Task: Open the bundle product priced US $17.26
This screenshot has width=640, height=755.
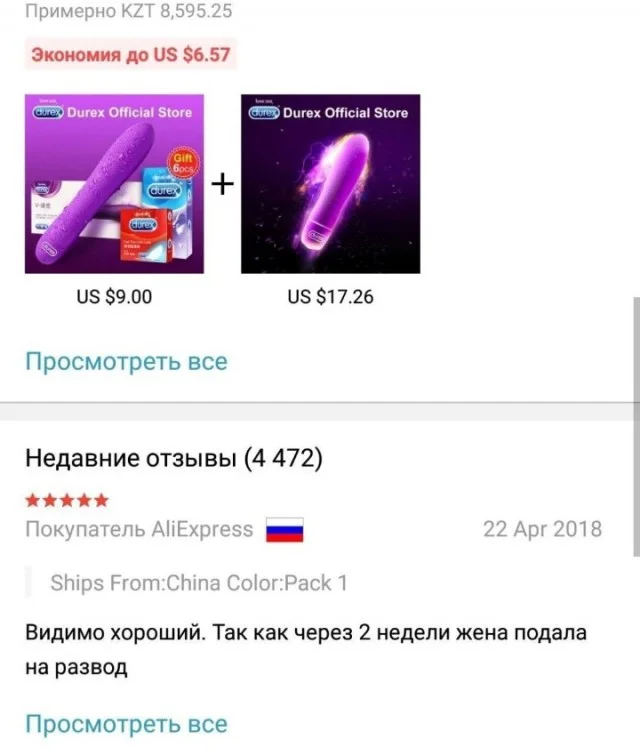Action: pyautogui.click(x=330, y=184)
